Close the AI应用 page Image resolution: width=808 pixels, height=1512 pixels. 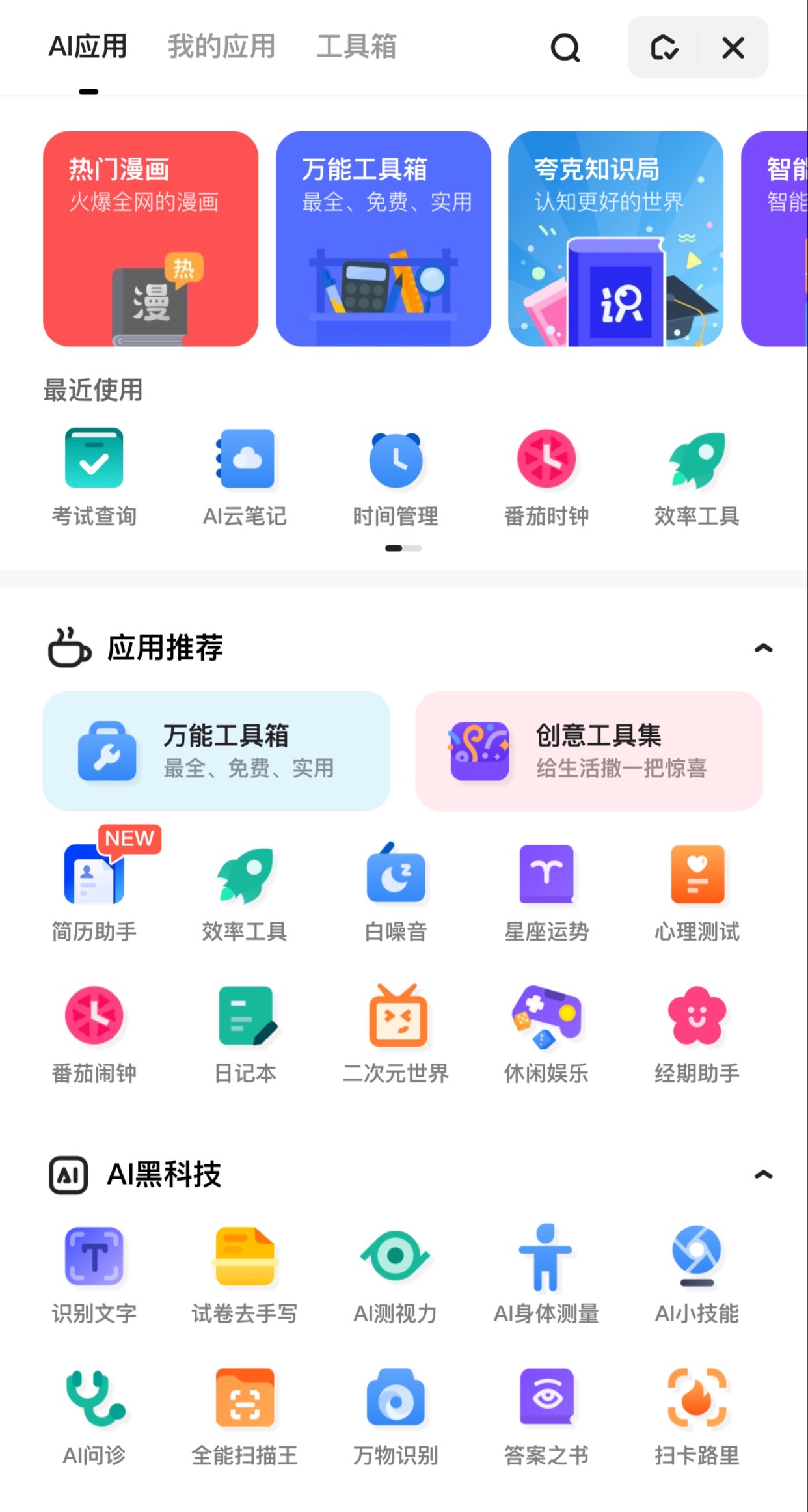pos(733,48)
